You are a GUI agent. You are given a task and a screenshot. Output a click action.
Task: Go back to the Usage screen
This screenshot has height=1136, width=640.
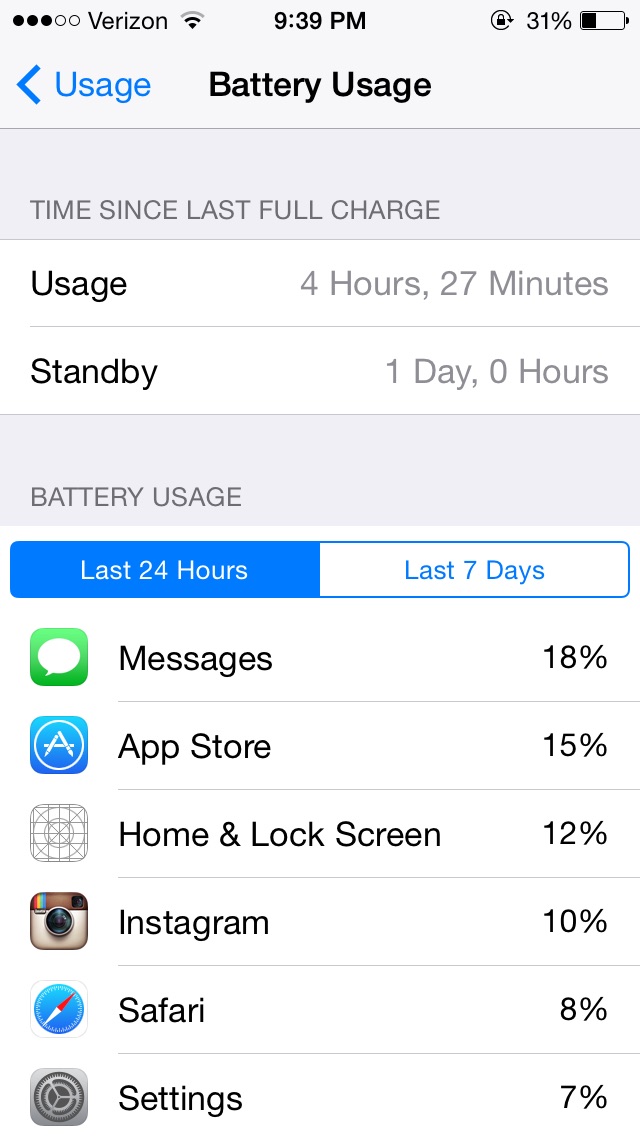83,85
